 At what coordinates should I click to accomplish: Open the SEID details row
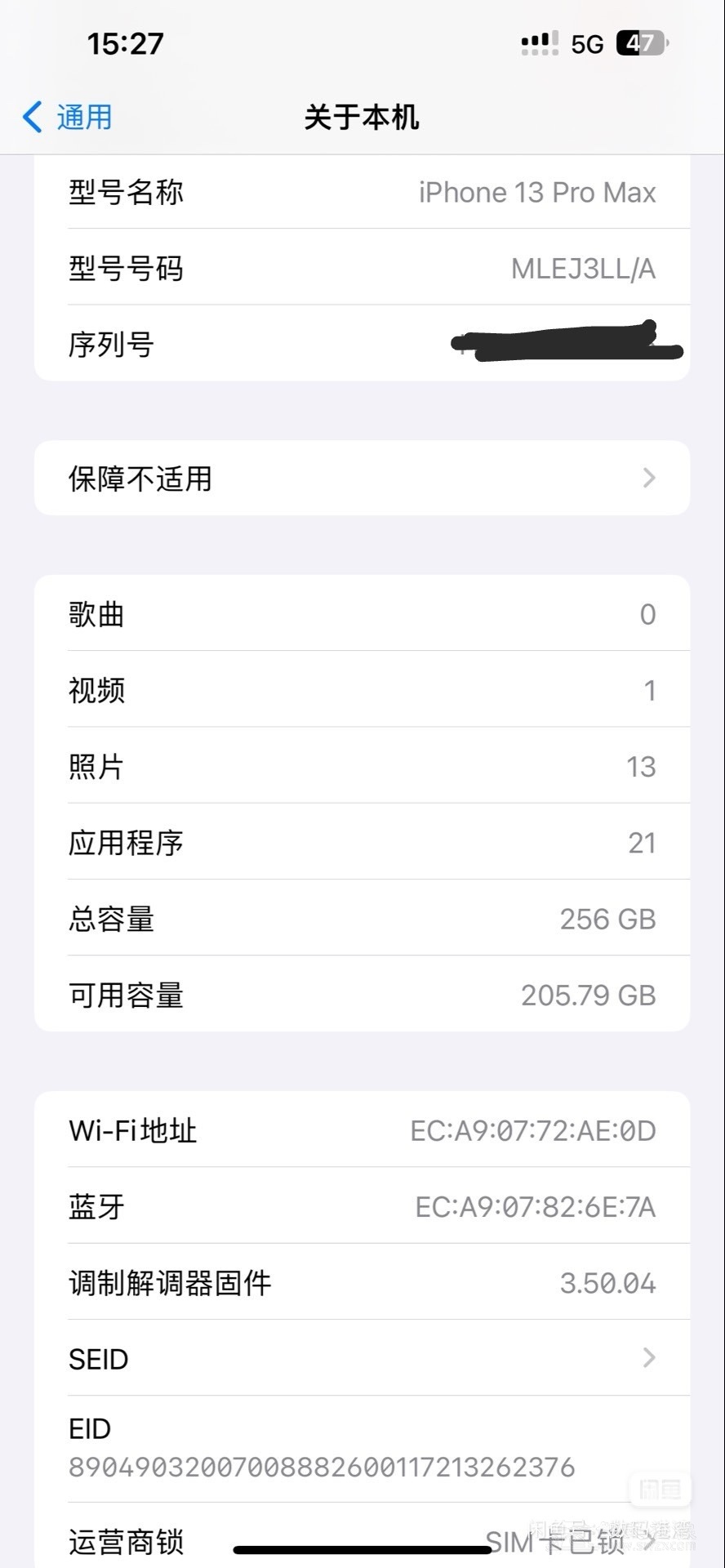click(x=362, y=1358)
